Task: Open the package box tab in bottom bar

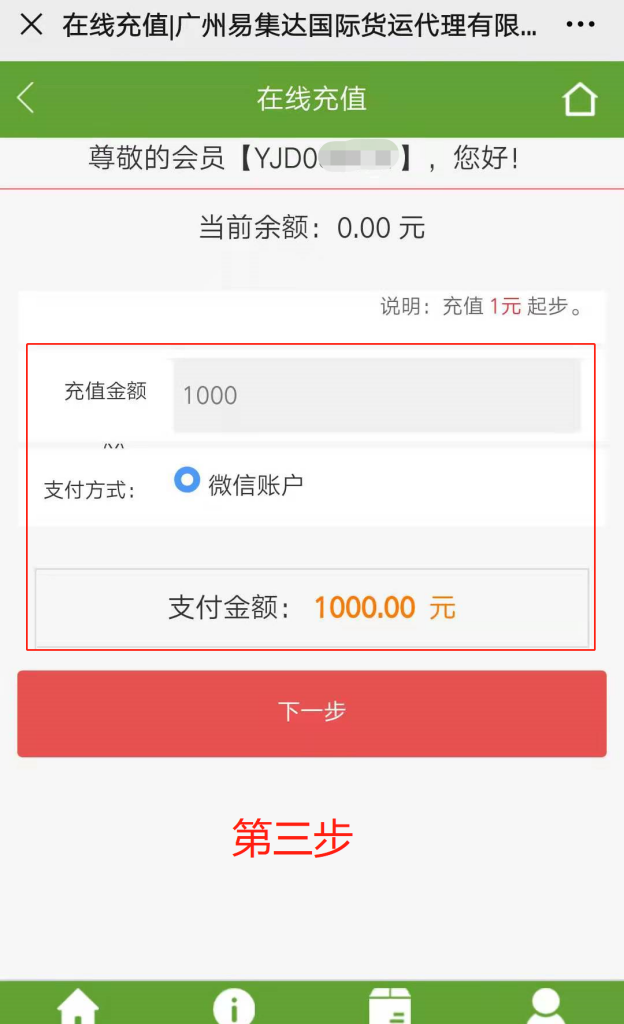Action: (x=389, y=1006)
